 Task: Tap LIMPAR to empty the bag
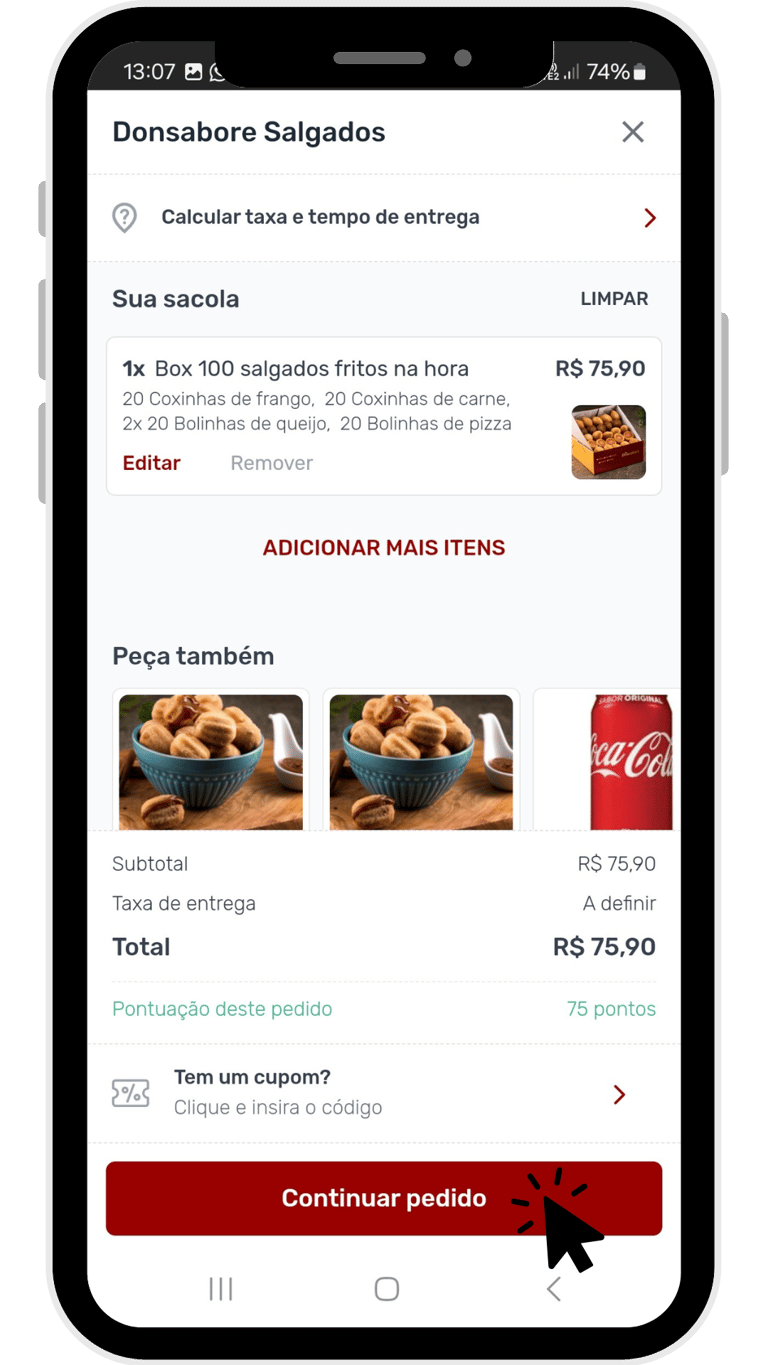point(614,299)
